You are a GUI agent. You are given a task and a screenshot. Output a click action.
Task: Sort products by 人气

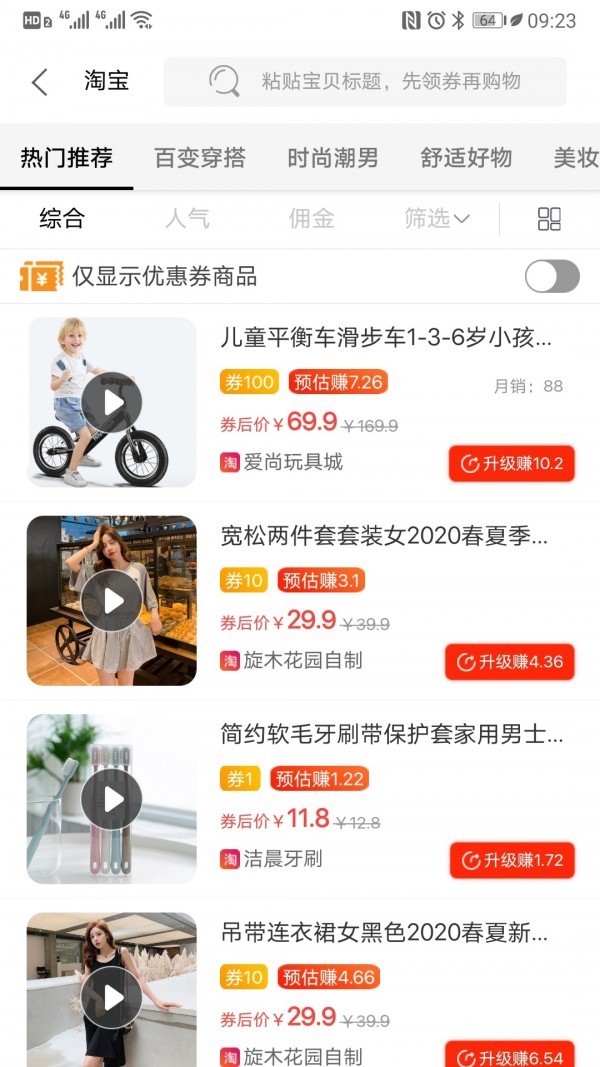click(x=187, y=219)
